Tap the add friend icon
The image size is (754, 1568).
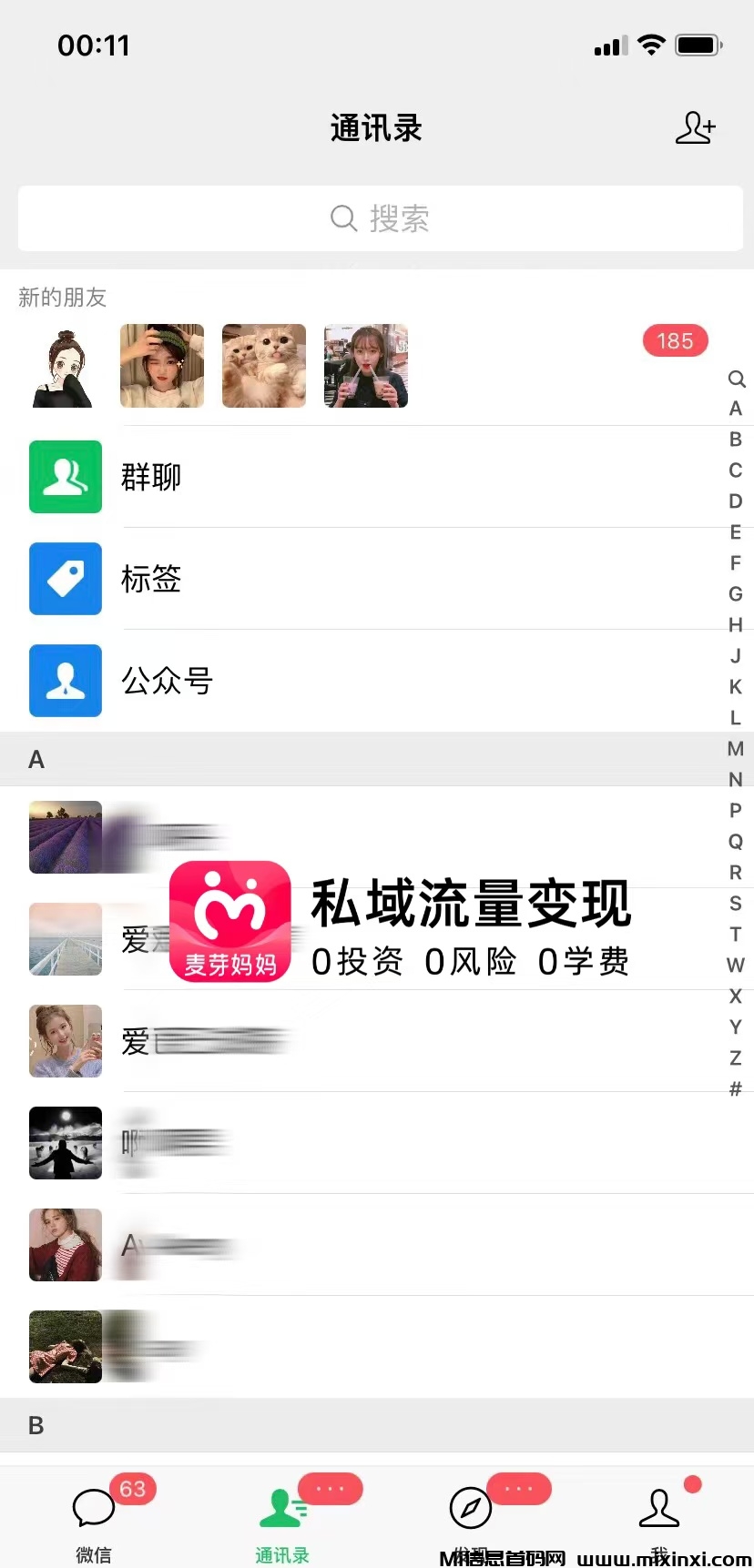tap(695, 128)
